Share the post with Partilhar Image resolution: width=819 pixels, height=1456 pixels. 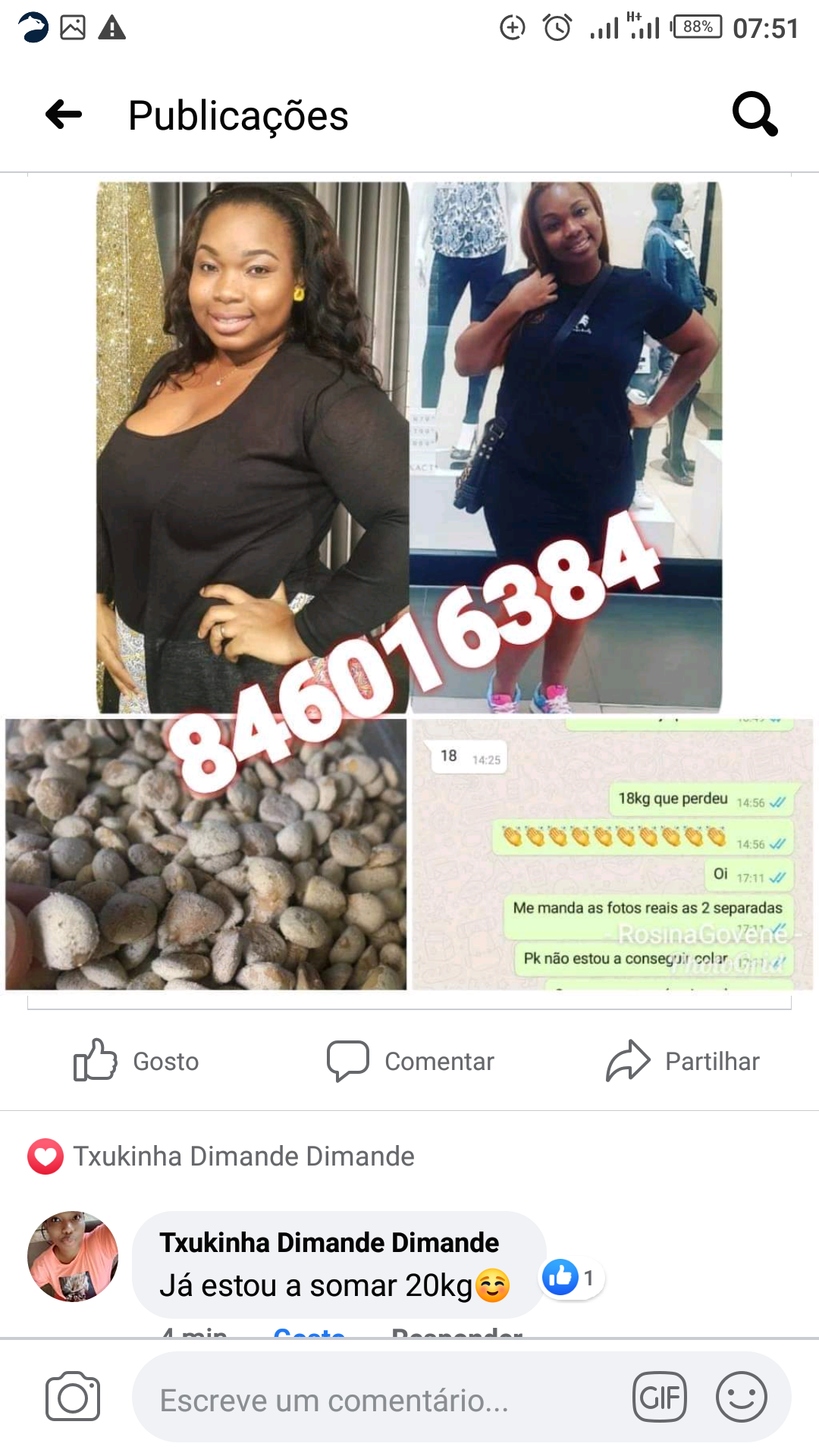tap(682, 1060)
